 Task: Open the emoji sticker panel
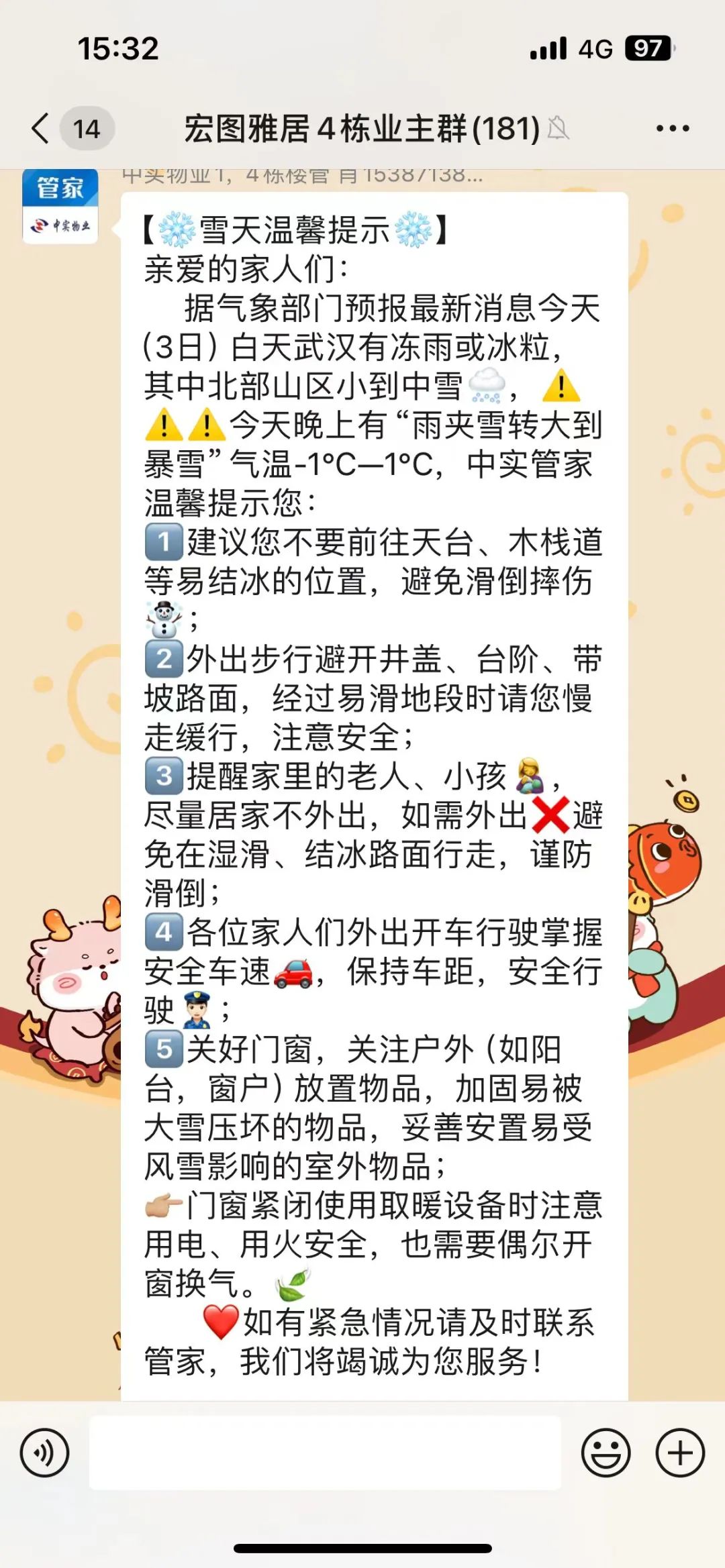click(x=606, y=1453)
